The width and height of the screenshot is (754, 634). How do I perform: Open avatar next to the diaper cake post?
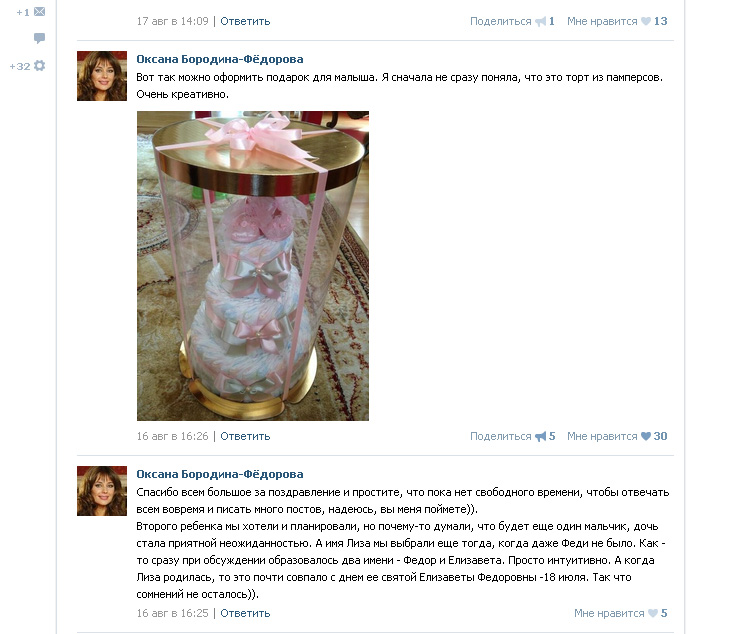(x=102, y=76)
